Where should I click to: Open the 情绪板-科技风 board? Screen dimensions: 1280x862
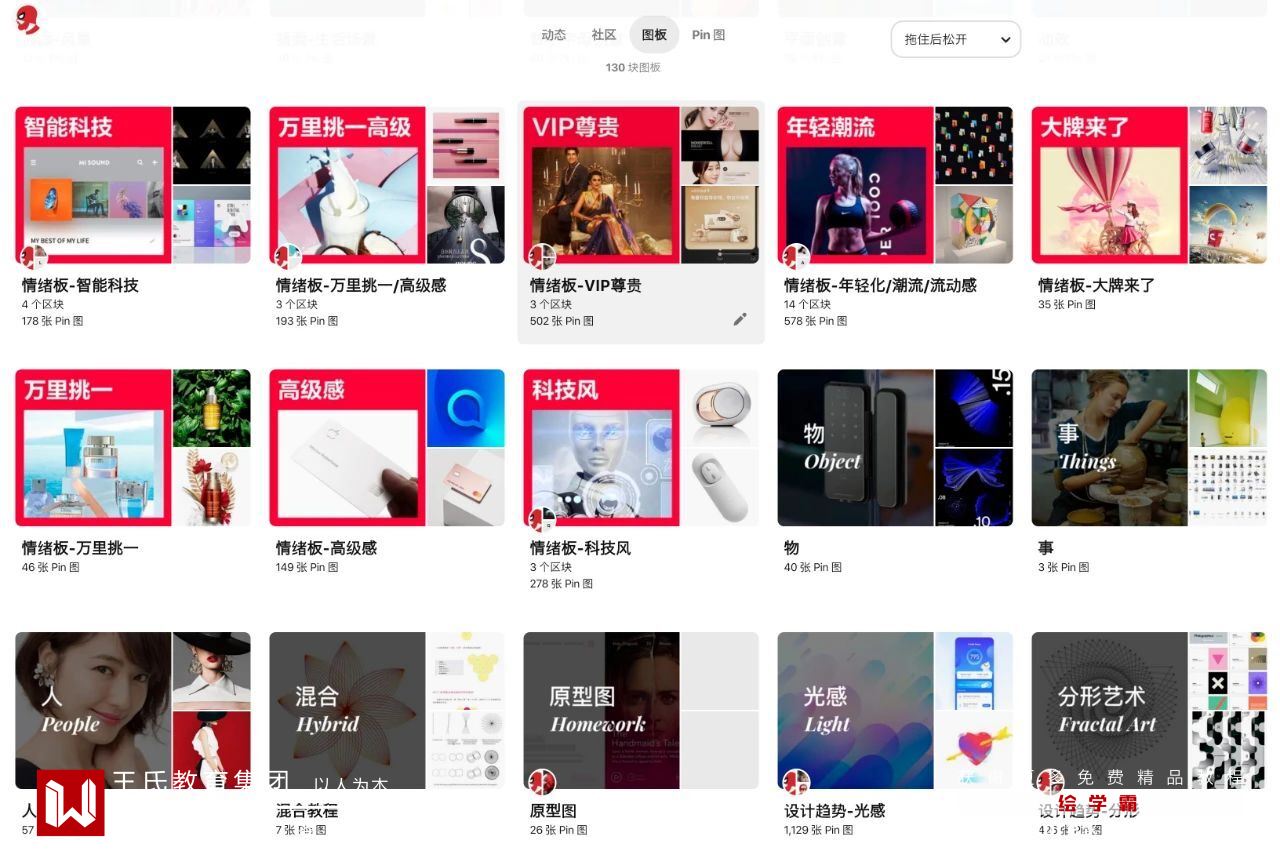point(640,448)
